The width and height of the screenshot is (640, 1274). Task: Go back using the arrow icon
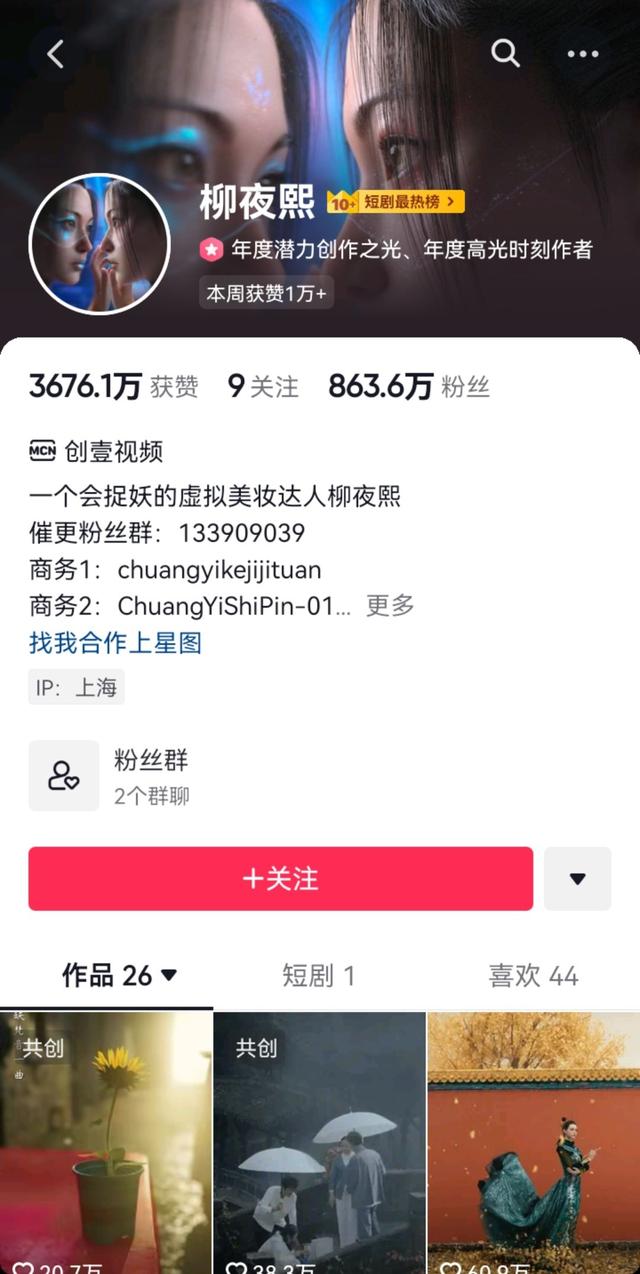56,54
